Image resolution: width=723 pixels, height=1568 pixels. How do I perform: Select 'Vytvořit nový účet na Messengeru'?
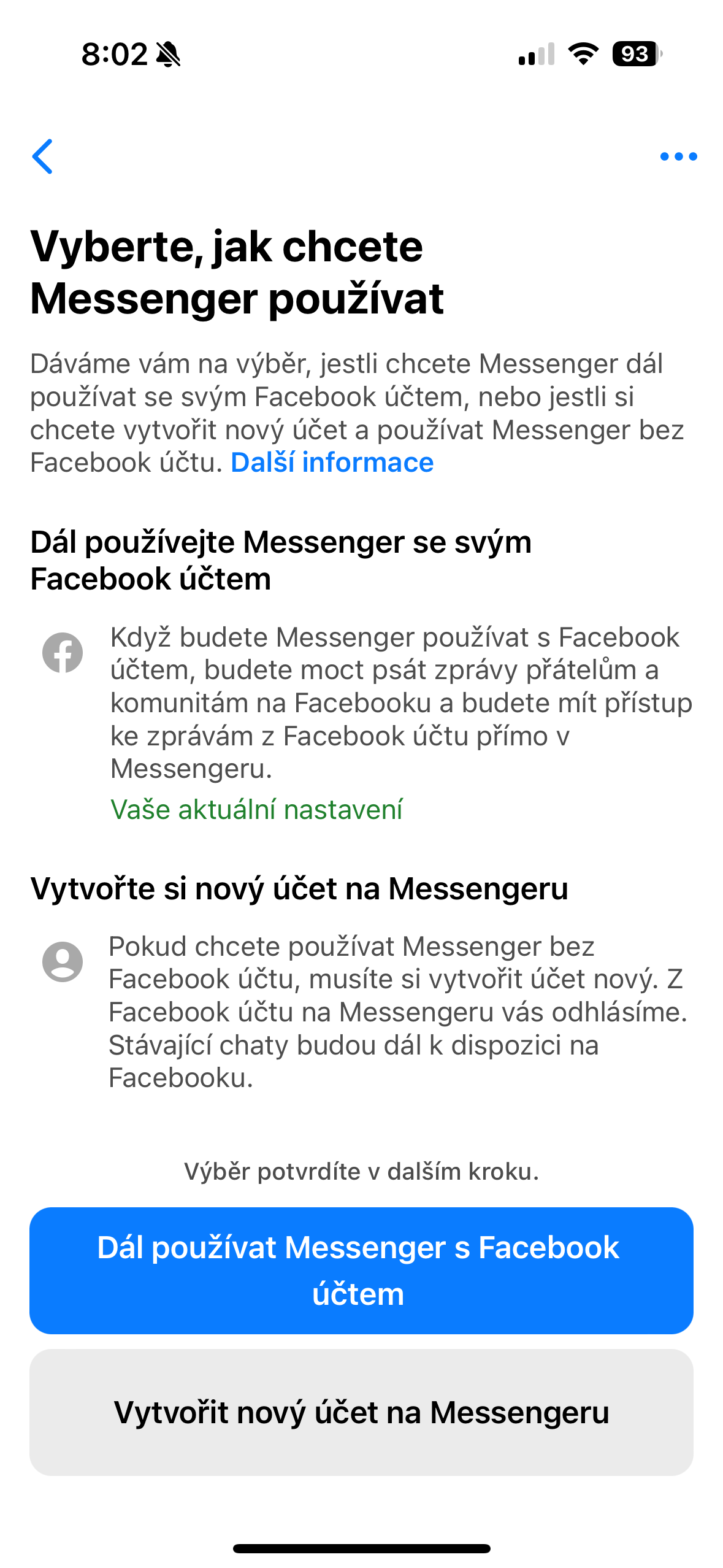coord(361,1412)
